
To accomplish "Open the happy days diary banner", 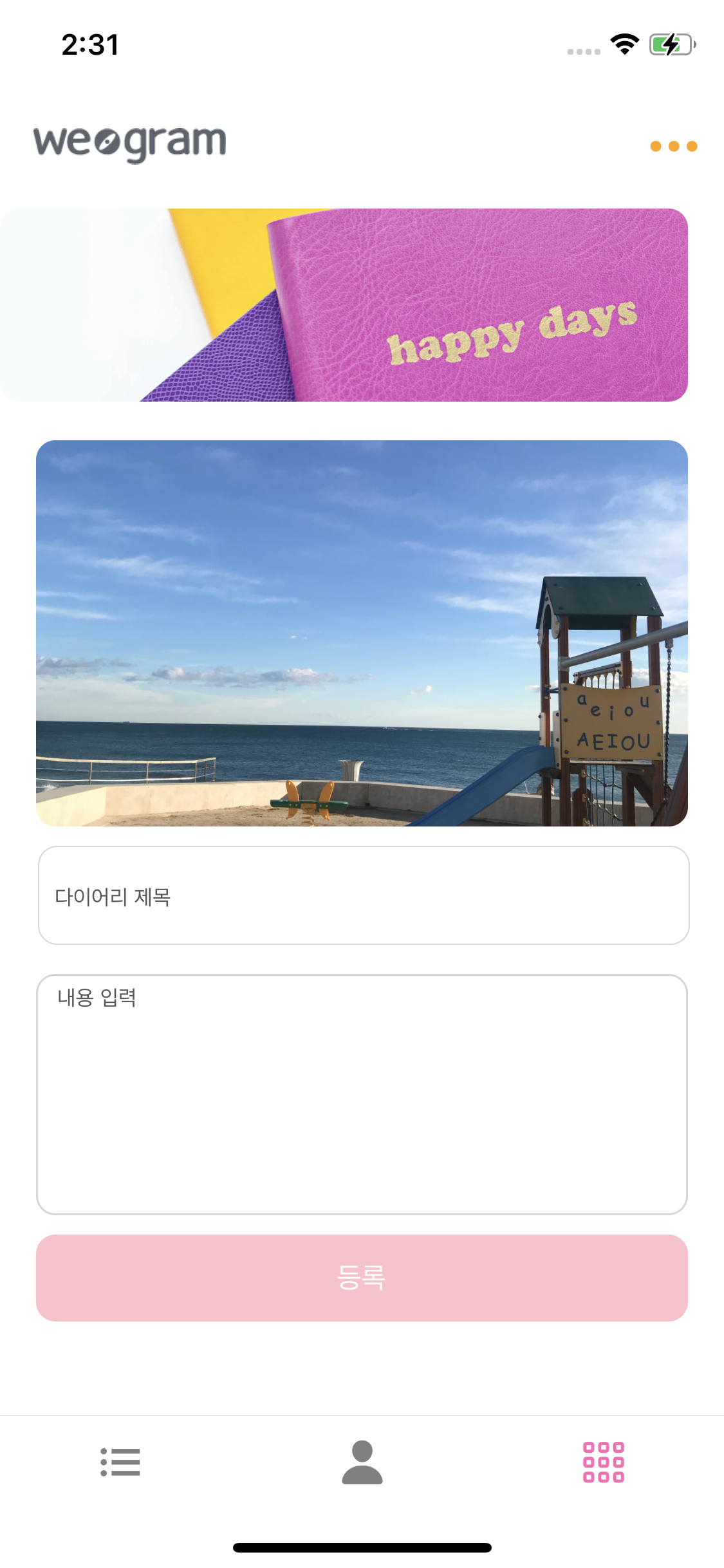I will coord(344,305).
